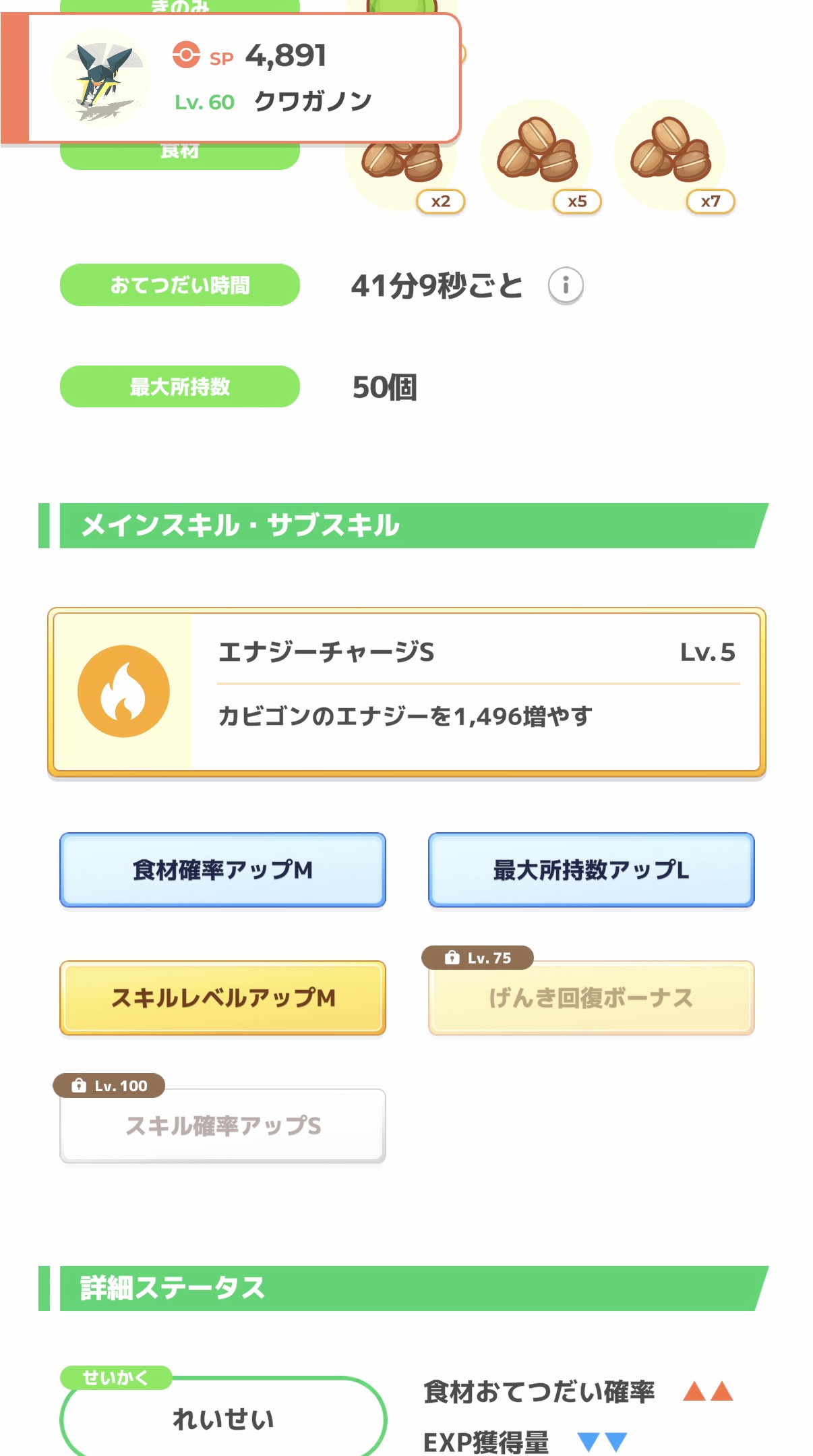Tap the locked げんき回復ボーナス sub skill

click(x=591, y=998)
